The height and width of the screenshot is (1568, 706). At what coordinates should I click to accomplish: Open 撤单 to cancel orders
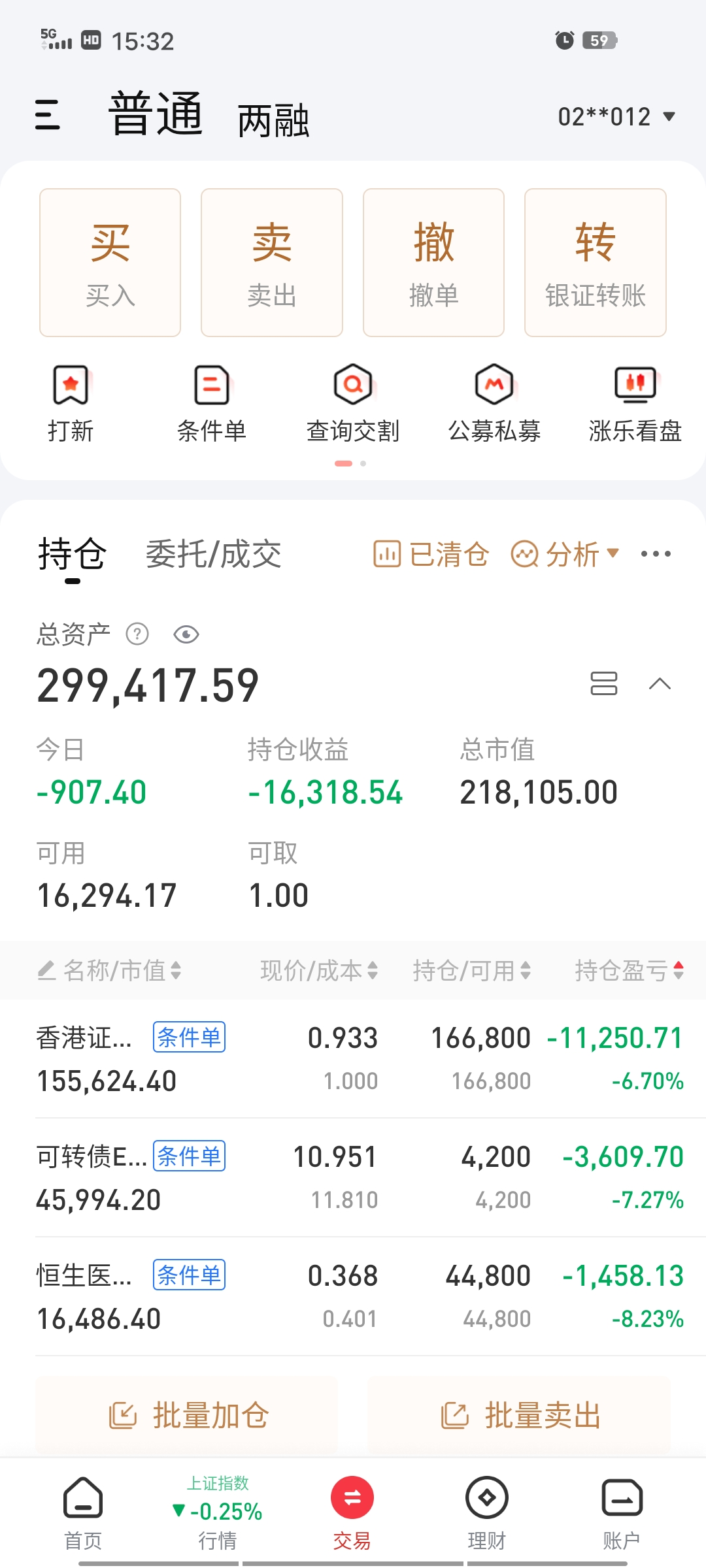coord(433,263)
